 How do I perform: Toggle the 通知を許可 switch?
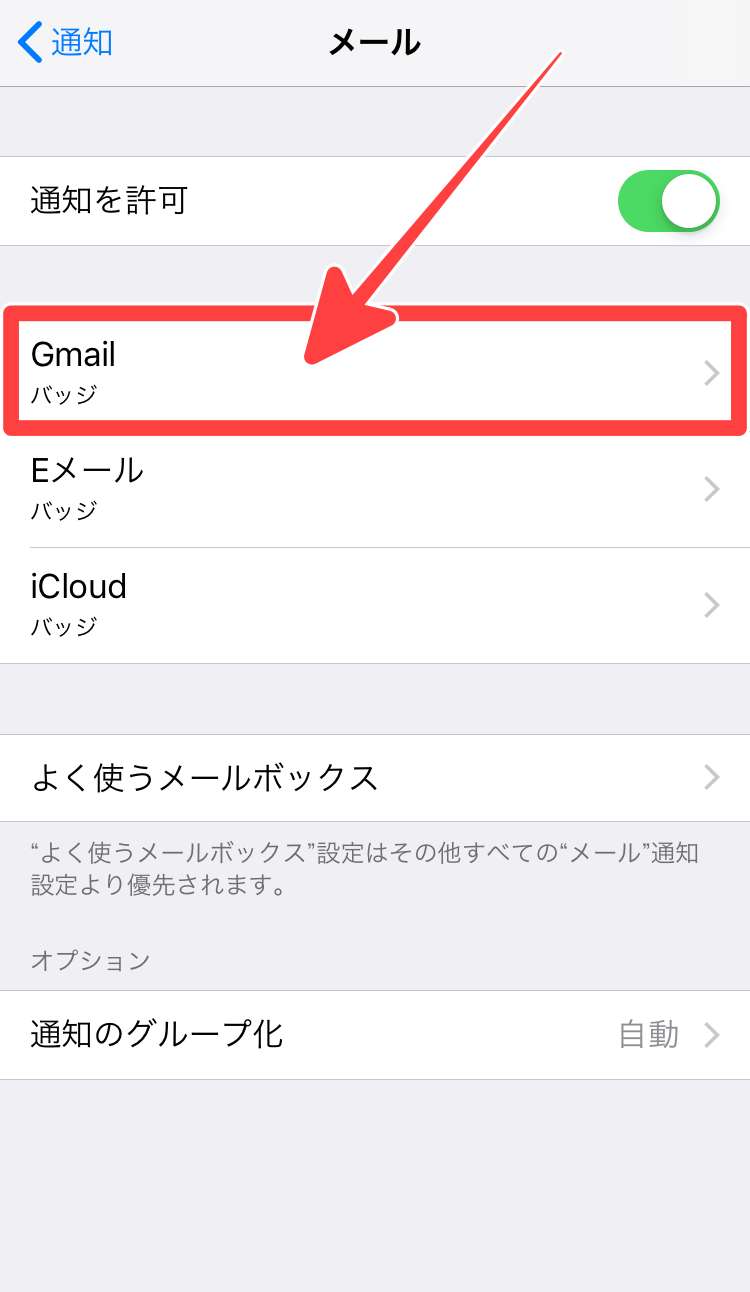coord(668,201)
